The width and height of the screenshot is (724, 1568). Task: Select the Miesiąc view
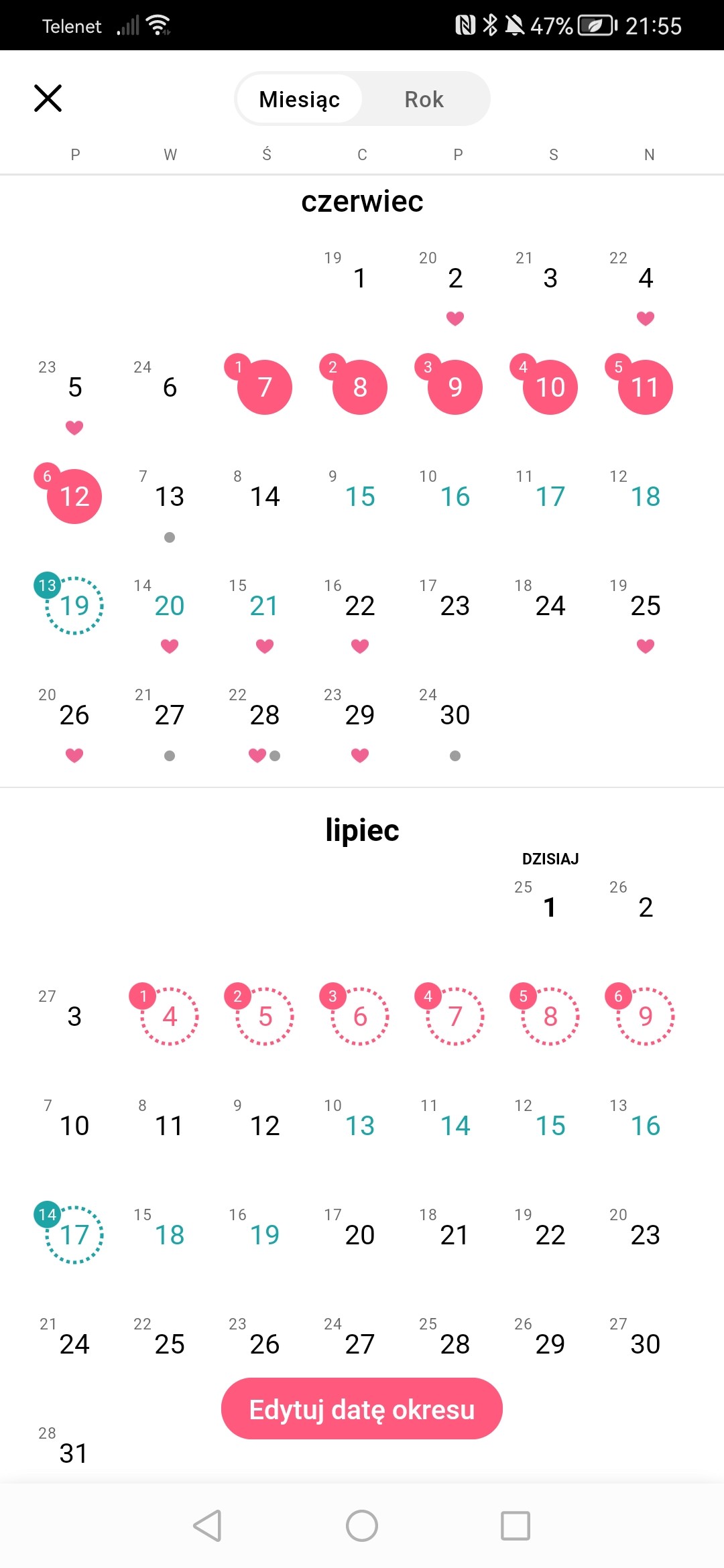click(x=300, y=99)
